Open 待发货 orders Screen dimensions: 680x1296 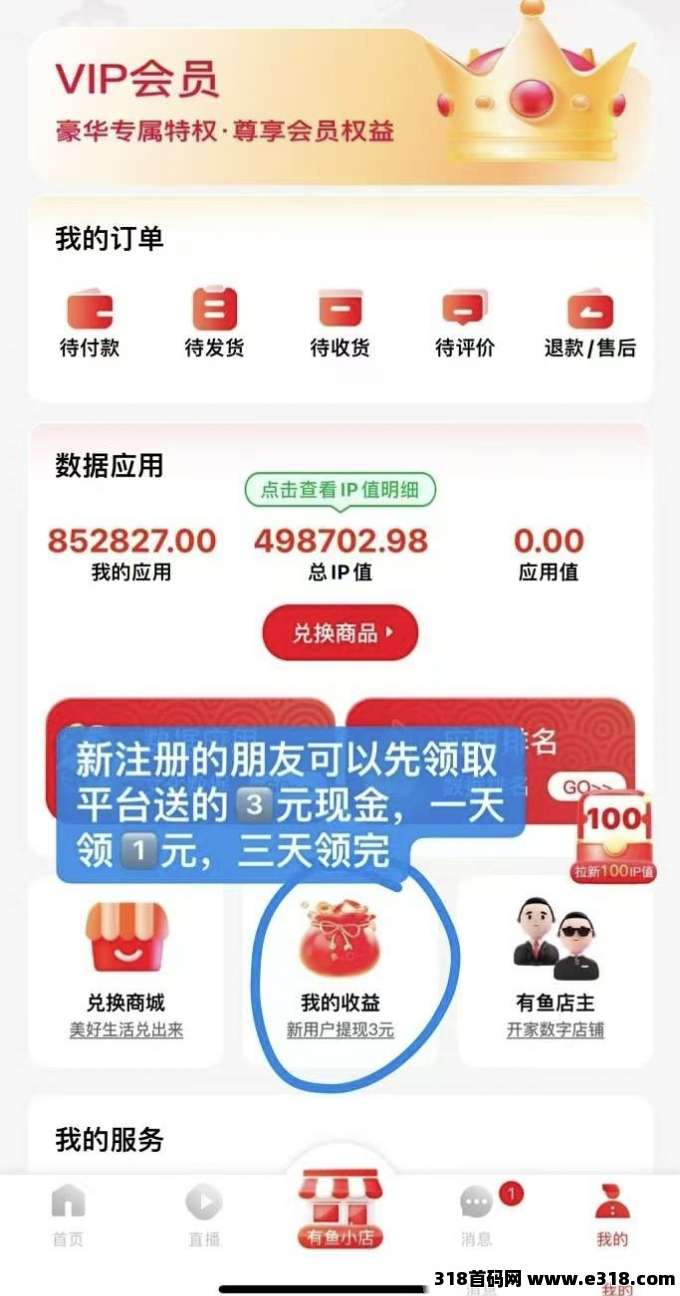214,322
